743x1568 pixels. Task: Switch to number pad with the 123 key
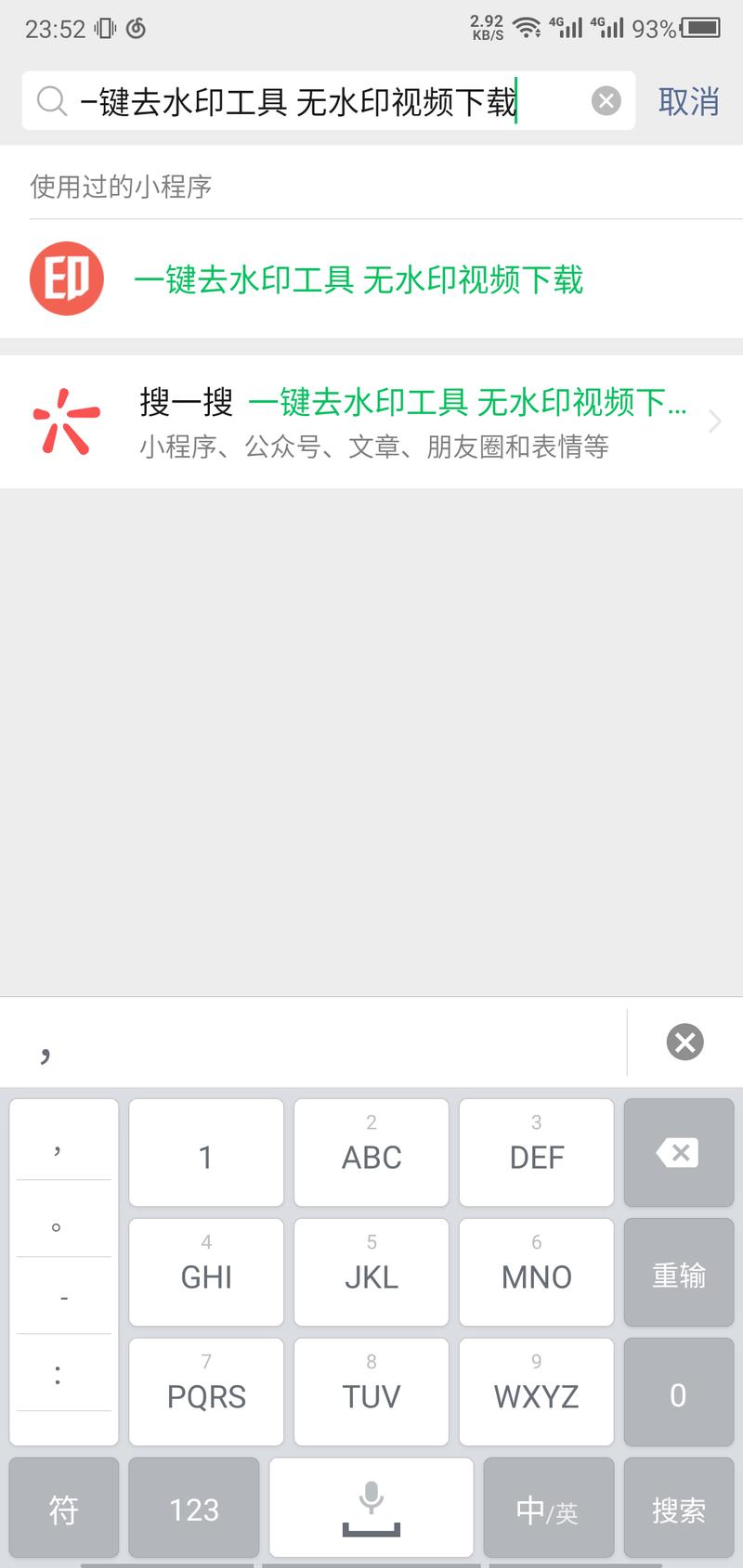[x=193, y=1507]
